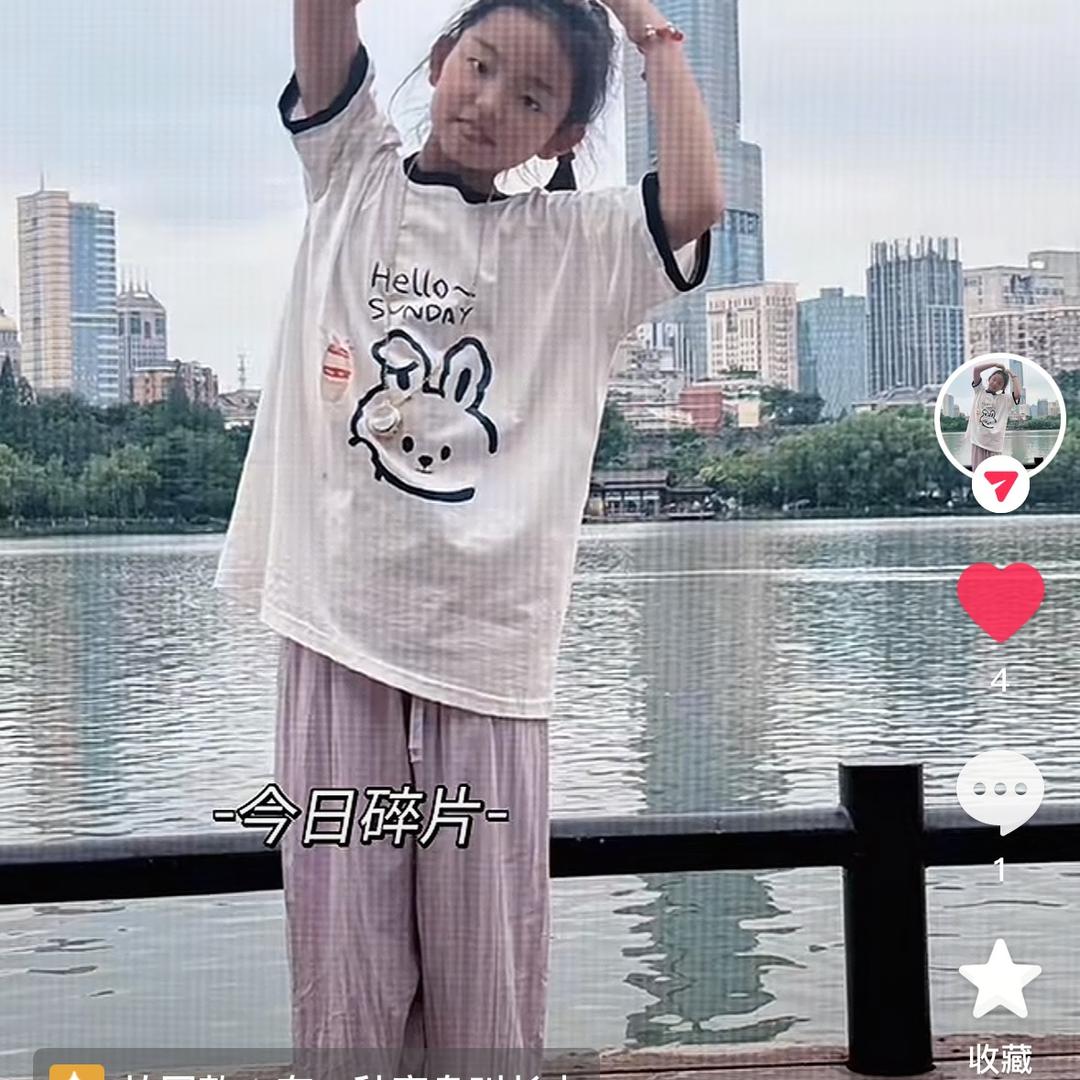The height and width of the screenshot is (1080, 1080).
Task: Open the comments speech bubble
Action: click(1000, 791)
